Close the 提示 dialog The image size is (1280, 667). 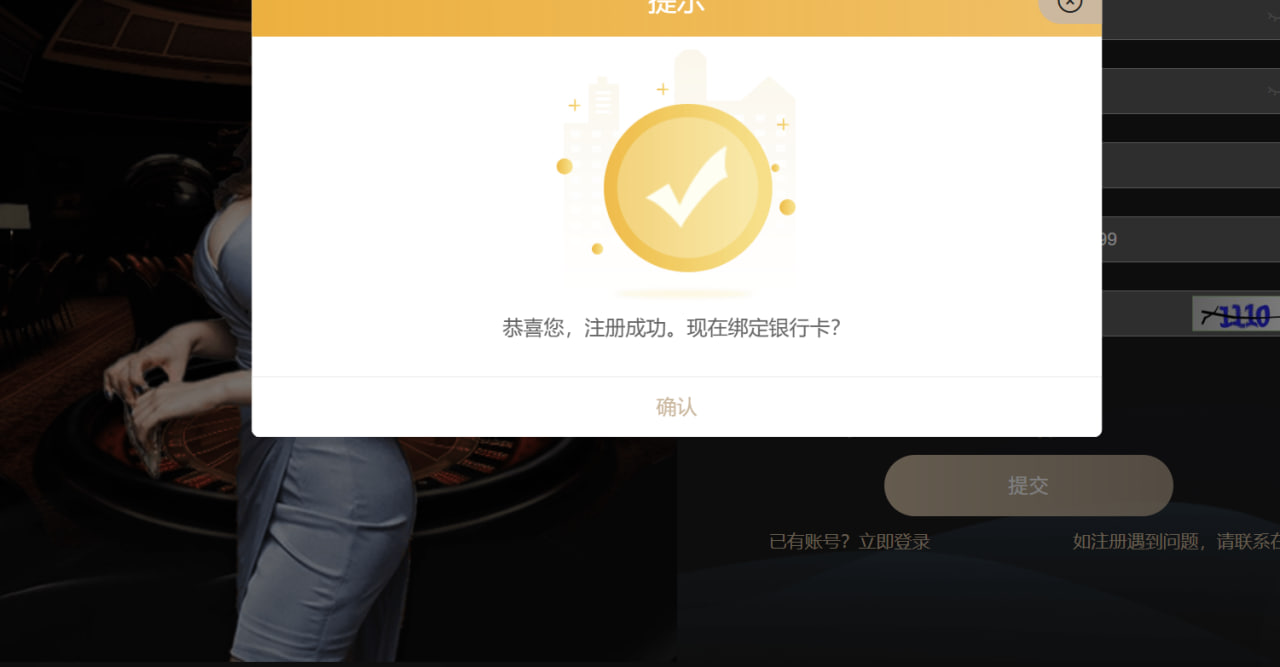click(x=1070, y=4)
